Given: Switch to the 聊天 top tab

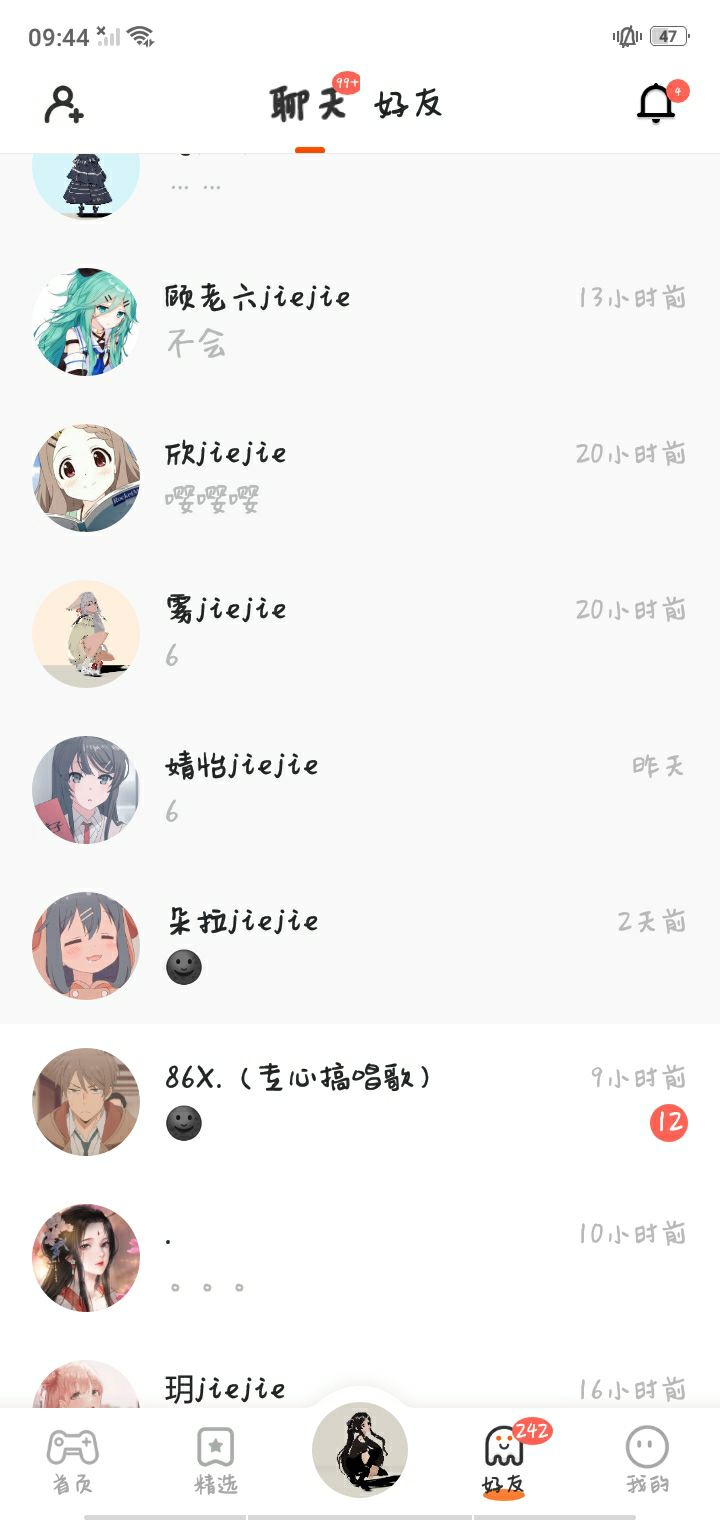Looking at the screenshot, I should [308, 104].
